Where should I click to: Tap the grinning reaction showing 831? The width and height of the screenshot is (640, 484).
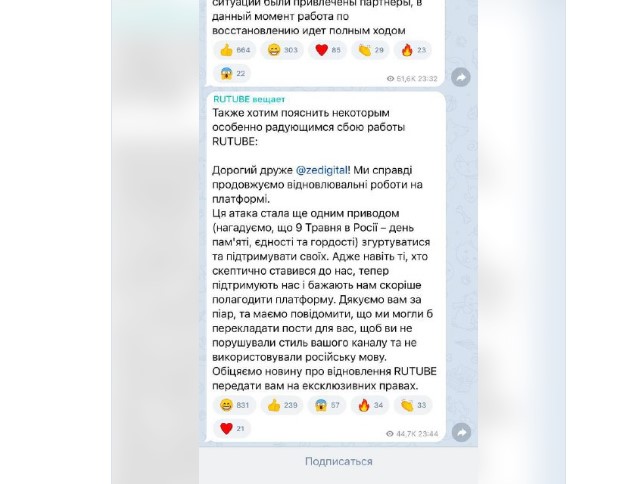(x=235, y=405)
